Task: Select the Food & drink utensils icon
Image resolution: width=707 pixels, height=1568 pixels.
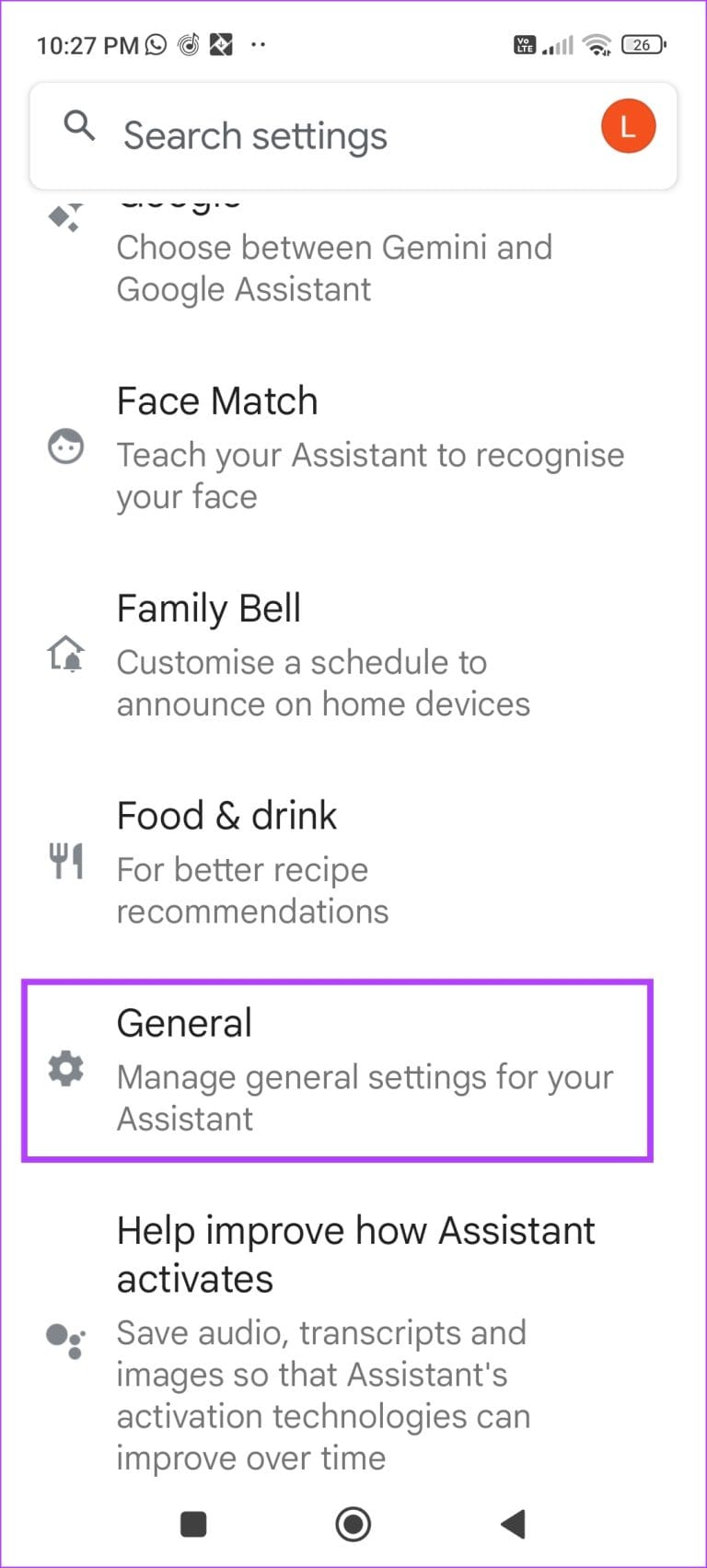Action: pyautogui.click(x=65, y=861)
